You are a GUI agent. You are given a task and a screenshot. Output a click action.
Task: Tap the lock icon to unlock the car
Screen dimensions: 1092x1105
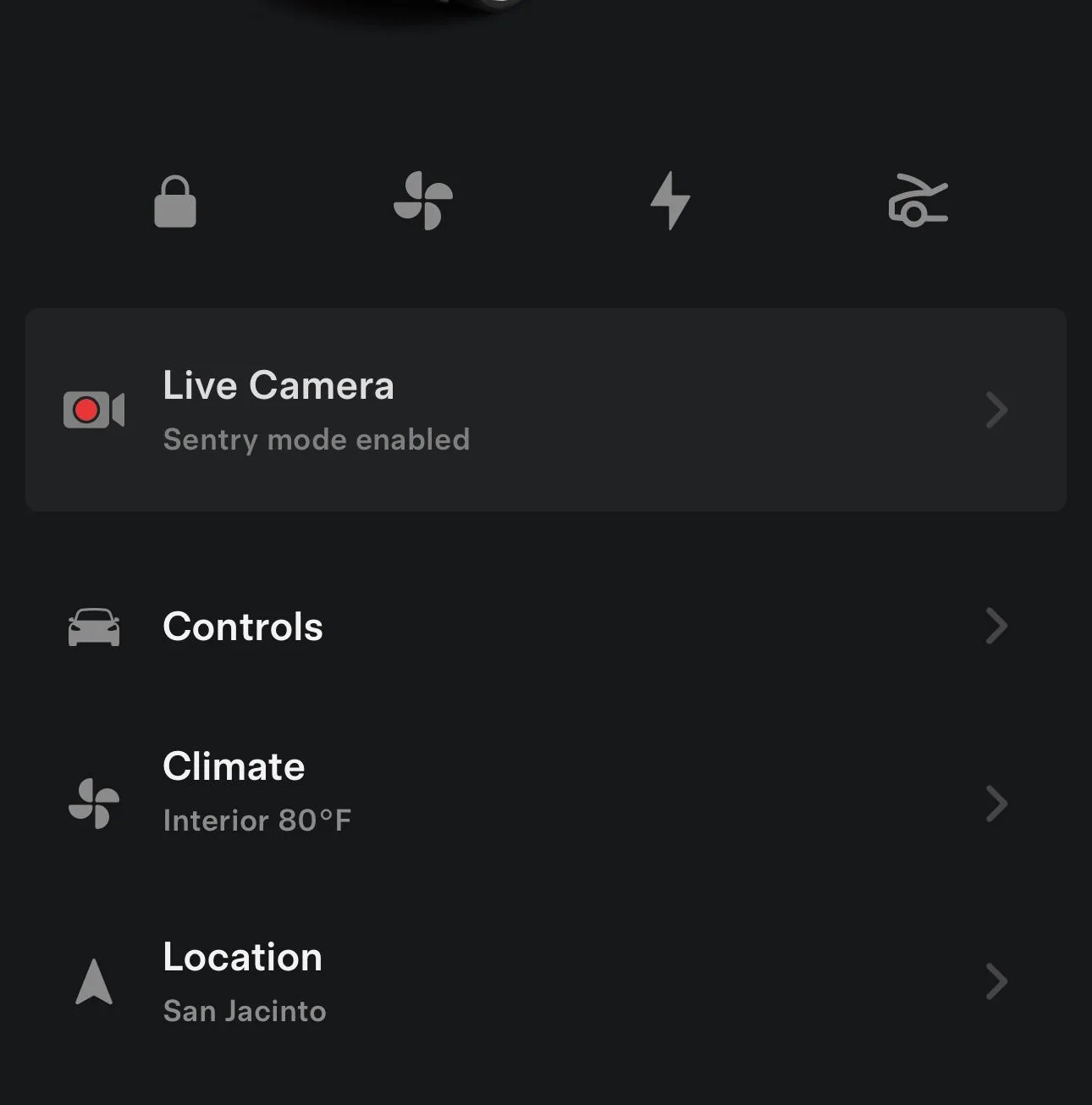pos(175,202)
